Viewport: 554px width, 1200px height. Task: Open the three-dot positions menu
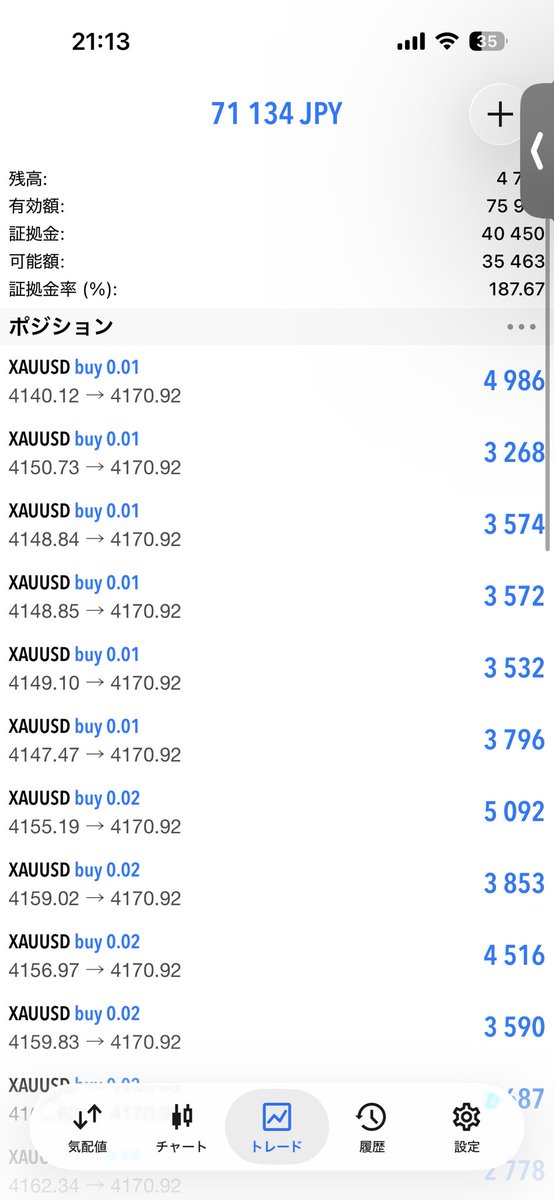[521, 327]
